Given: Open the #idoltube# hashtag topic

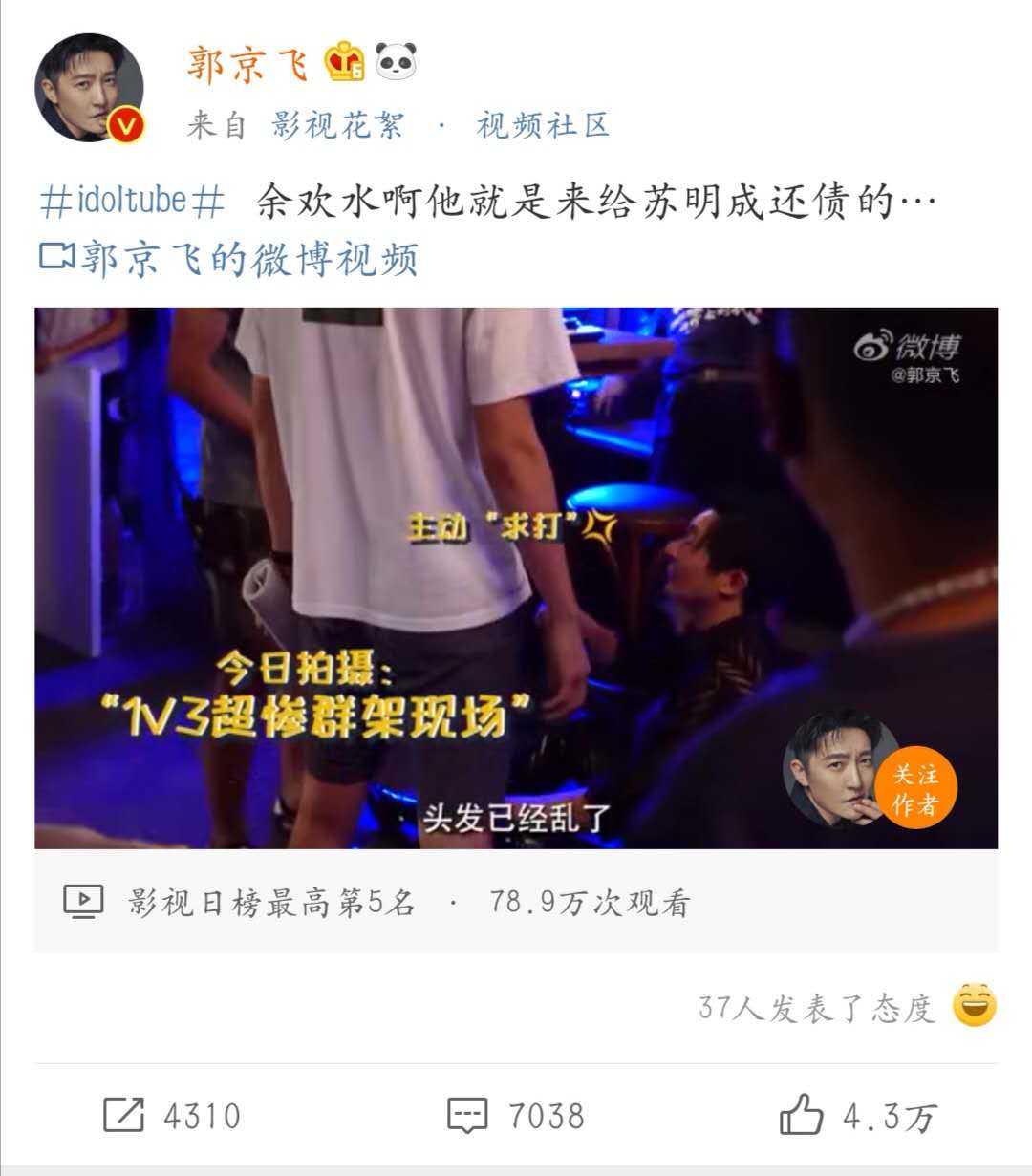Looking at the screenshot, I should [132, 202].
